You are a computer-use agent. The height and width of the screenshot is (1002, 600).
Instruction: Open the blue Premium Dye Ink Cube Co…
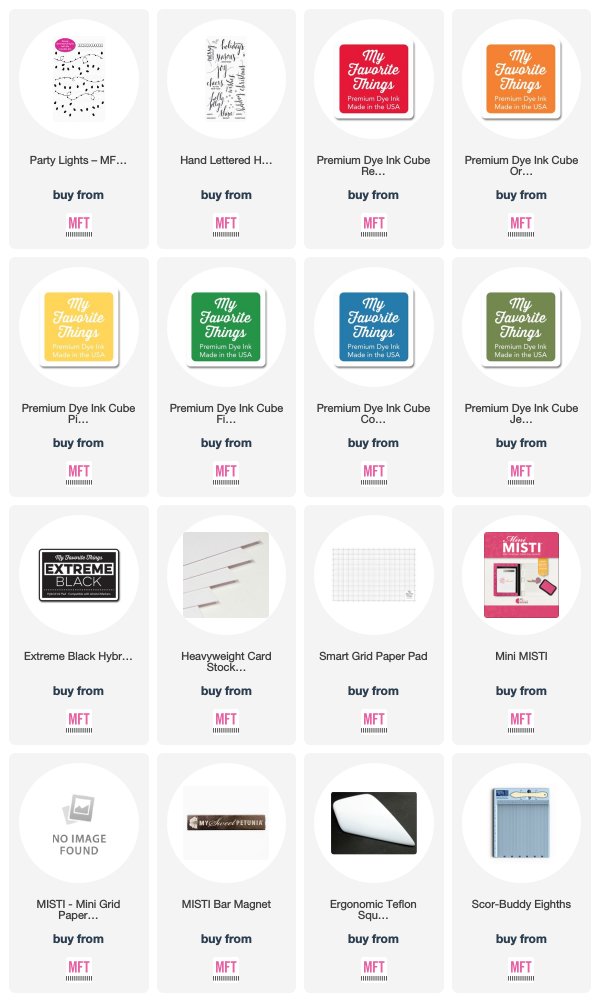[374, 327]
